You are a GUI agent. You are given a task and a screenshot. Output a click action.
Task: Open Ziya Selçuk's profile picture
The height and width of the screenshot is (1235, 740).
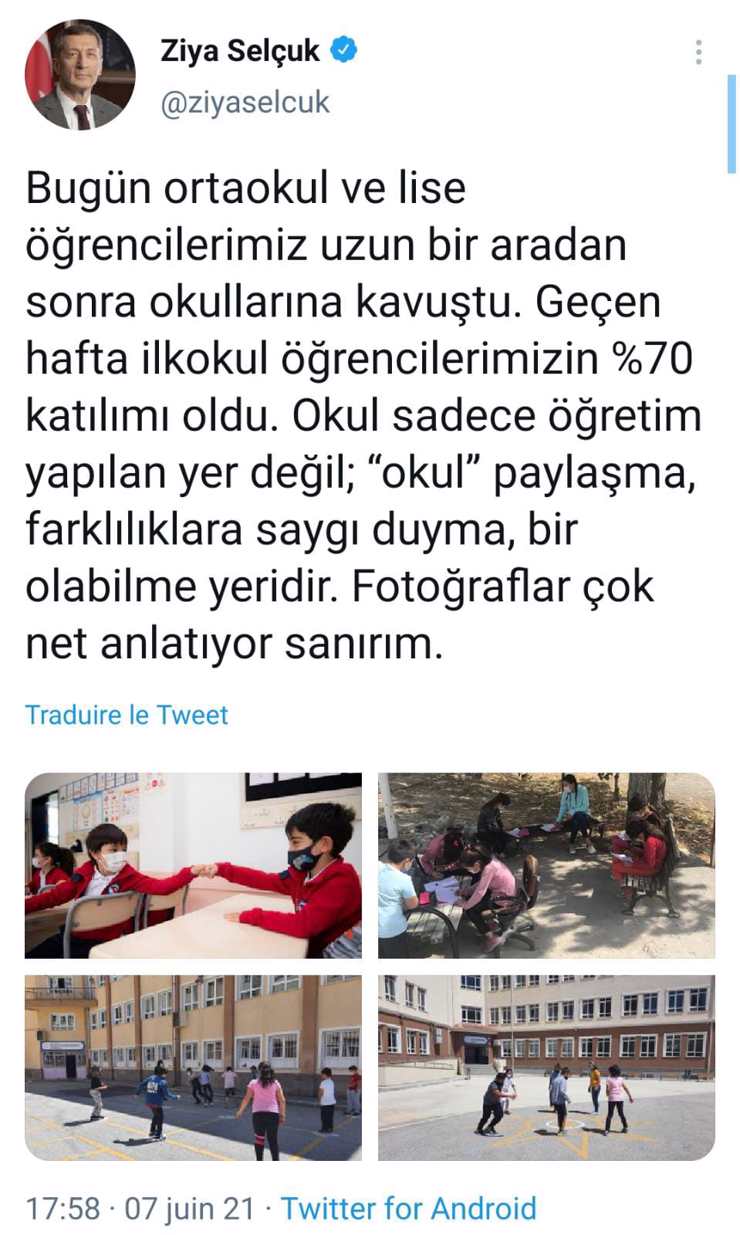tap(80, 75)
